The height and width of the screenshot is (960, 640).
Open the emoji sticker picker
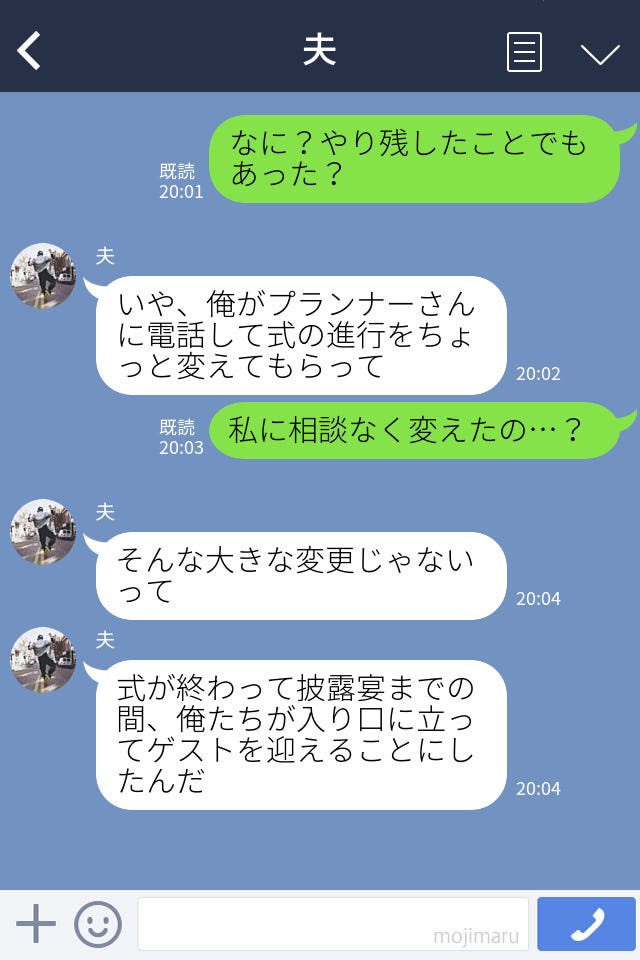pos(98,923)
